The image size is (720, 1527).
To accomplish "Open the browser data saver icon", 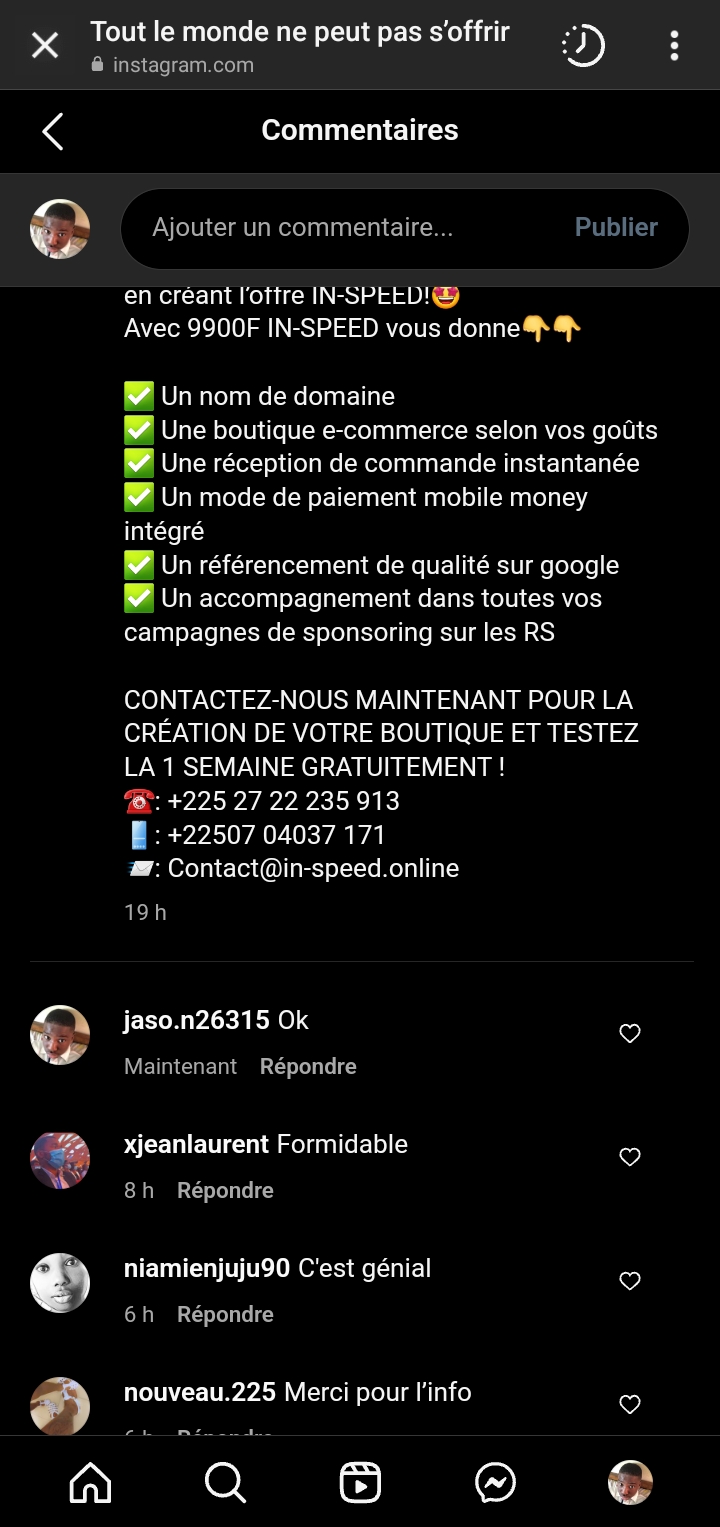I will point(583,45).
